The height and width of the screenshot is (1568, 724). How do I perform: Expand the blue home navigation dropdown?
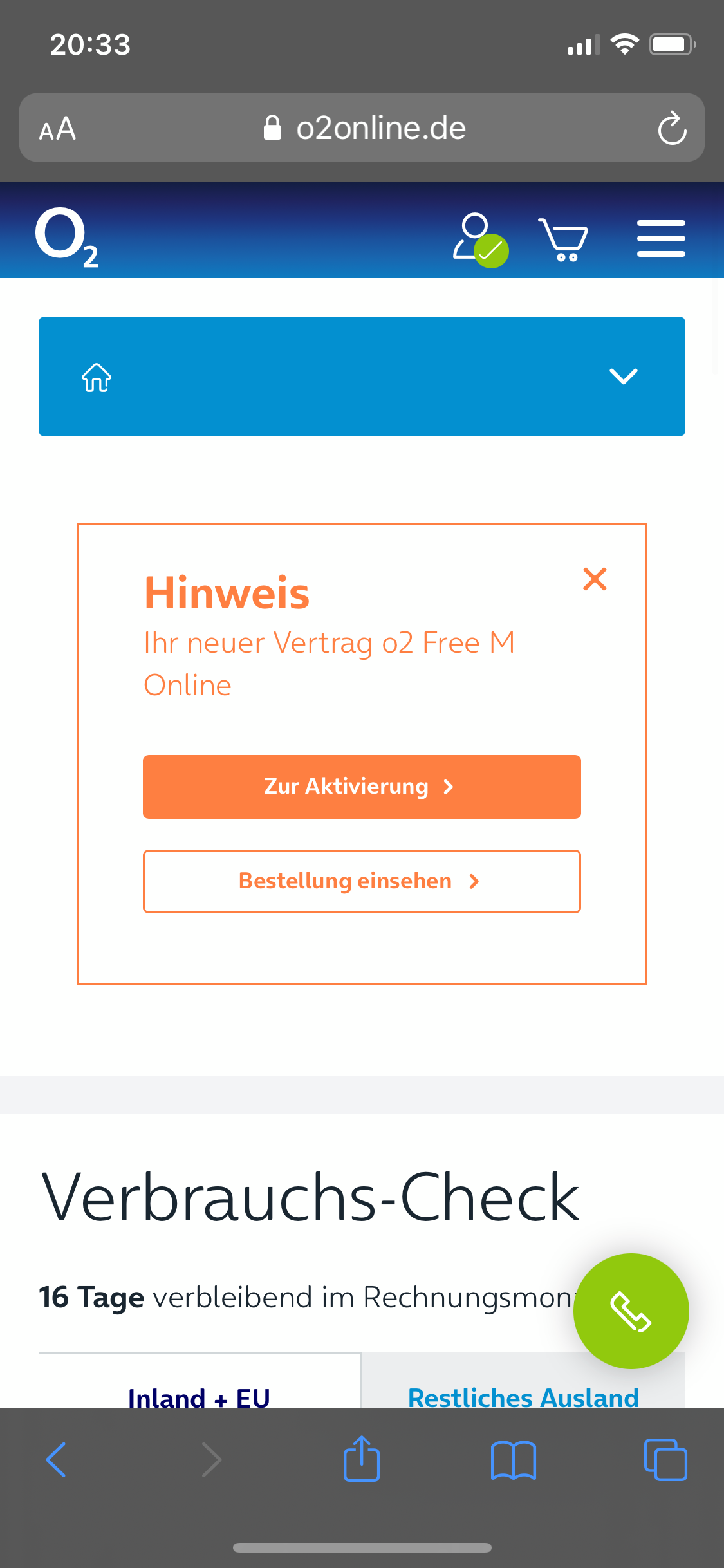(x=623, y=377)
